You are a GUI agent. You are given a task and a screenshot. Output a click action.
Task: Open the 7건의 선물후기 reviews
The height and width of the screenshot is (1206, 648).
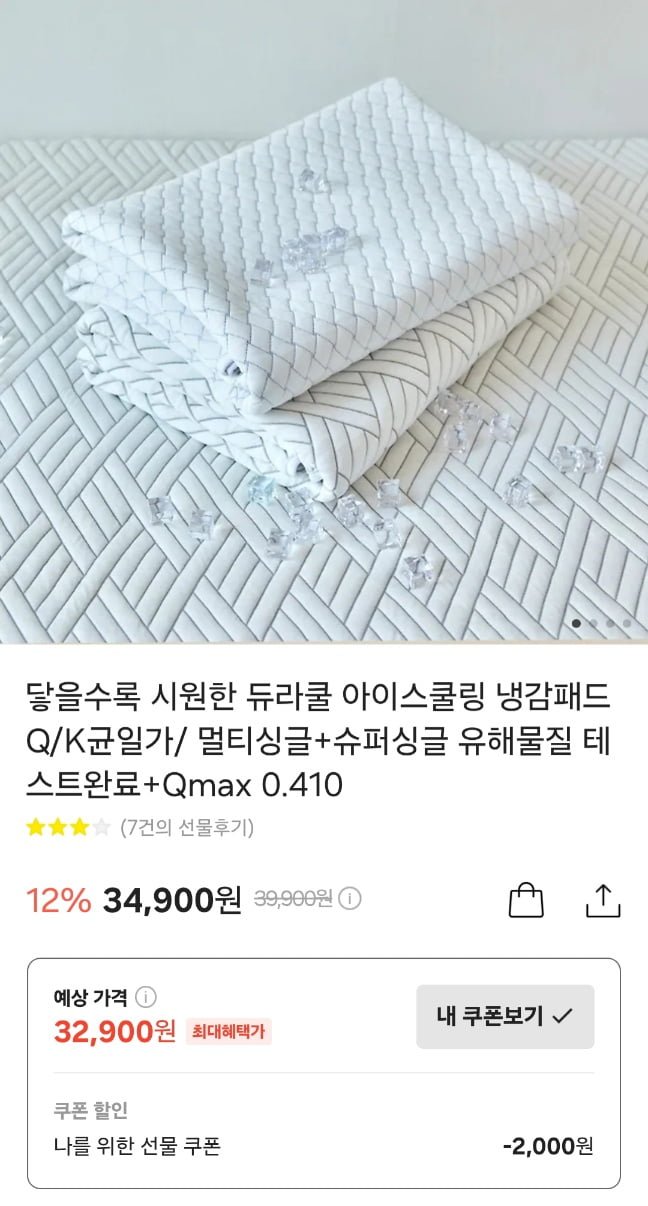187,828
